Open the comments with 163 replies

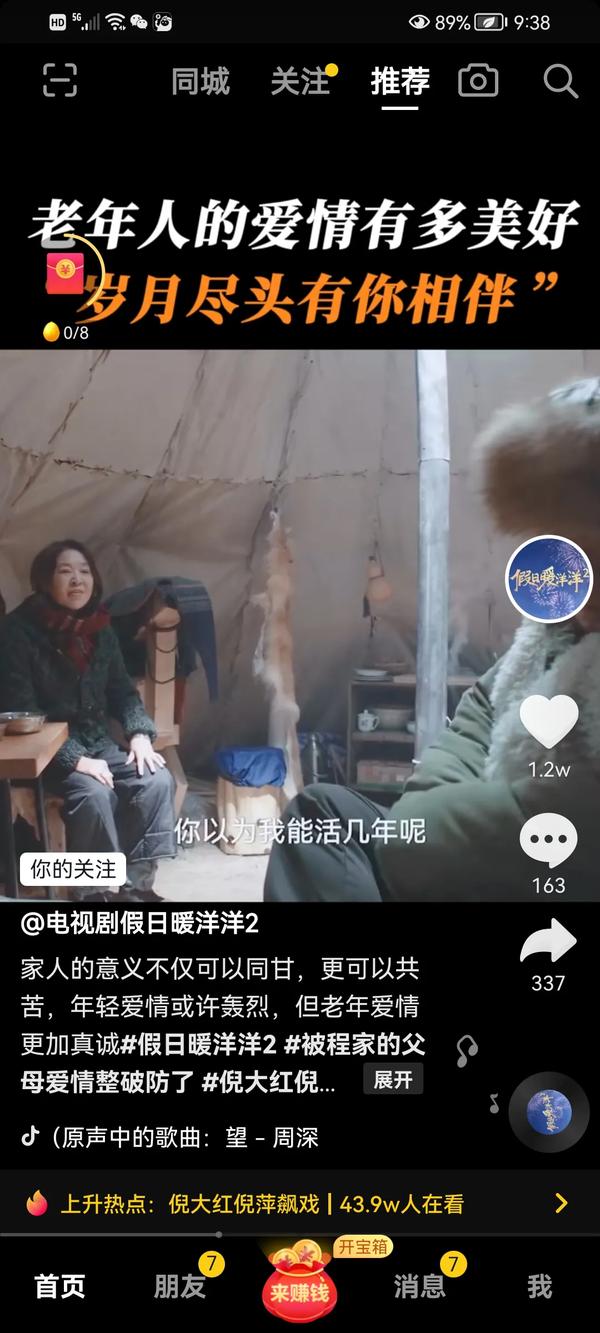548,841
